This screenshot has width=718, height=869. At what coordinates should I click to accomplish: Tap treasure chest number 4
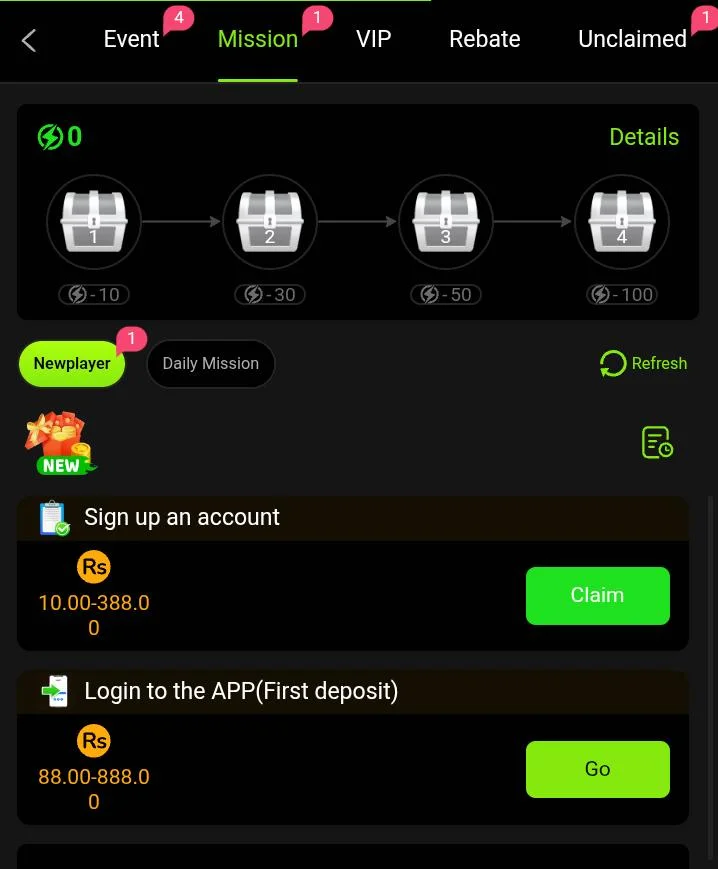pos(622,222)
